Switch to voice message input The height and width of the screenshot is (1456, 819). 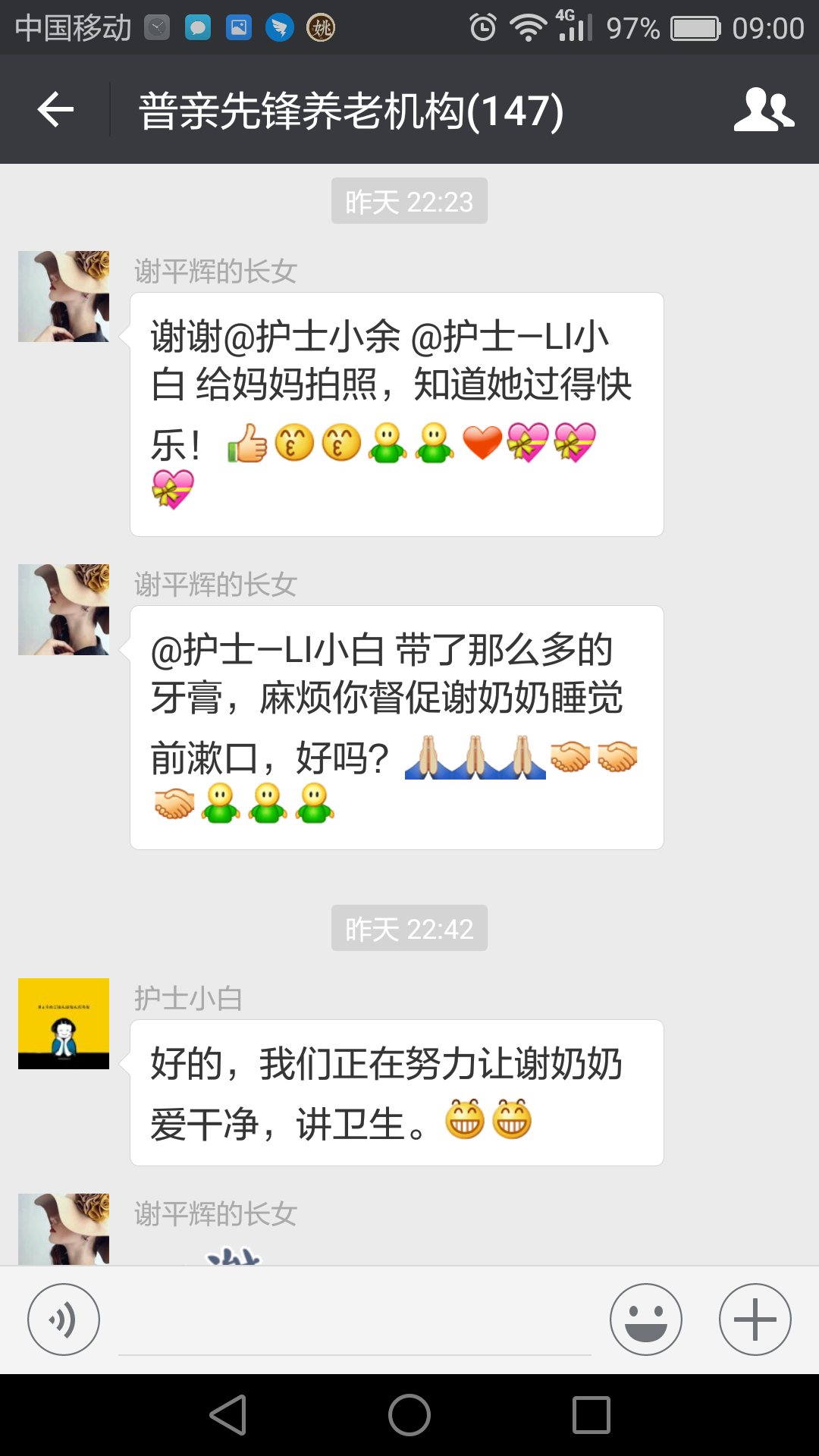click(x=64, y=1319)
